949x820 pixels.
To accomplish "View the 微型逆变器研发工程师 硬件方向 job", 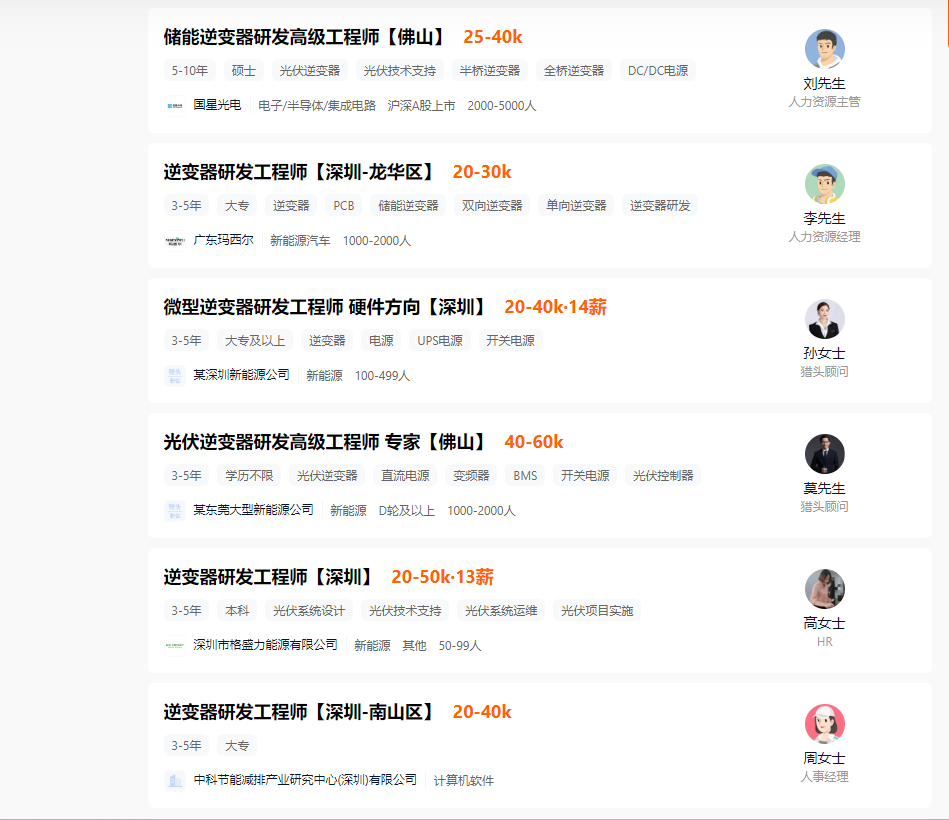I will [325, 308].
